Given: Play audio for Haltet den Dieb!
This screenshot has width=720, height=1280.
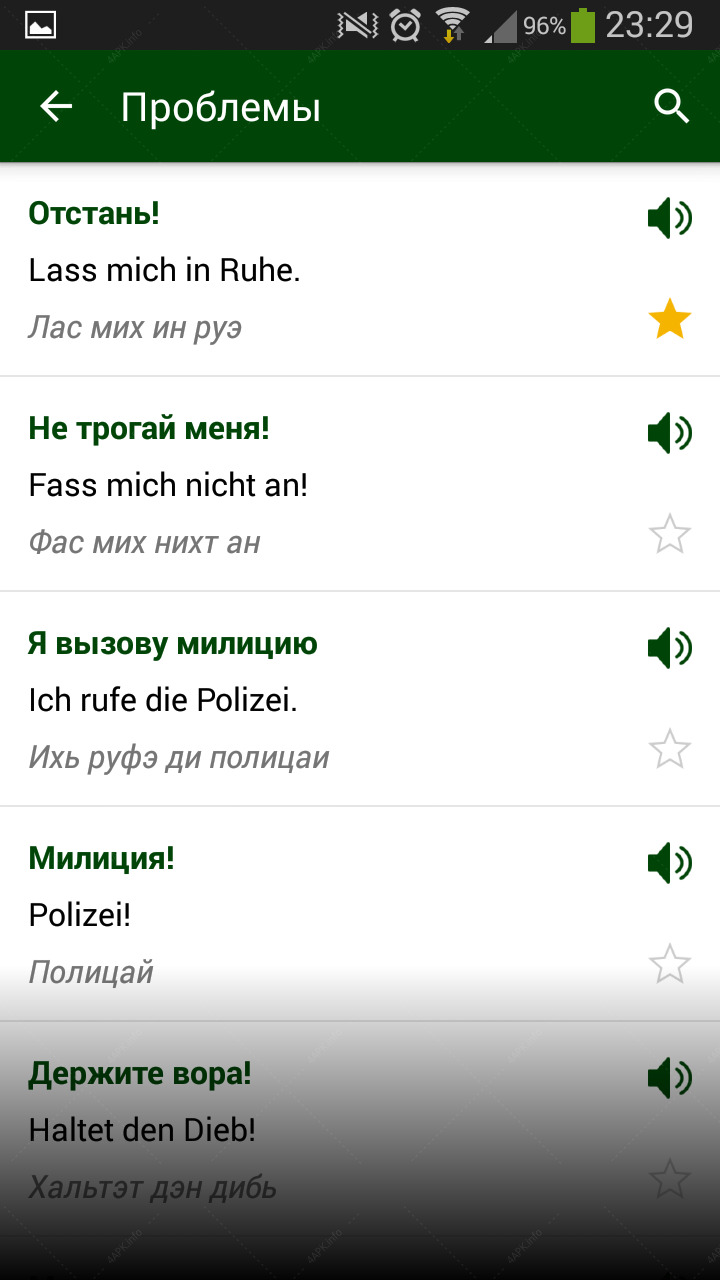Looking at the screenshot, I should point(669,1078).
